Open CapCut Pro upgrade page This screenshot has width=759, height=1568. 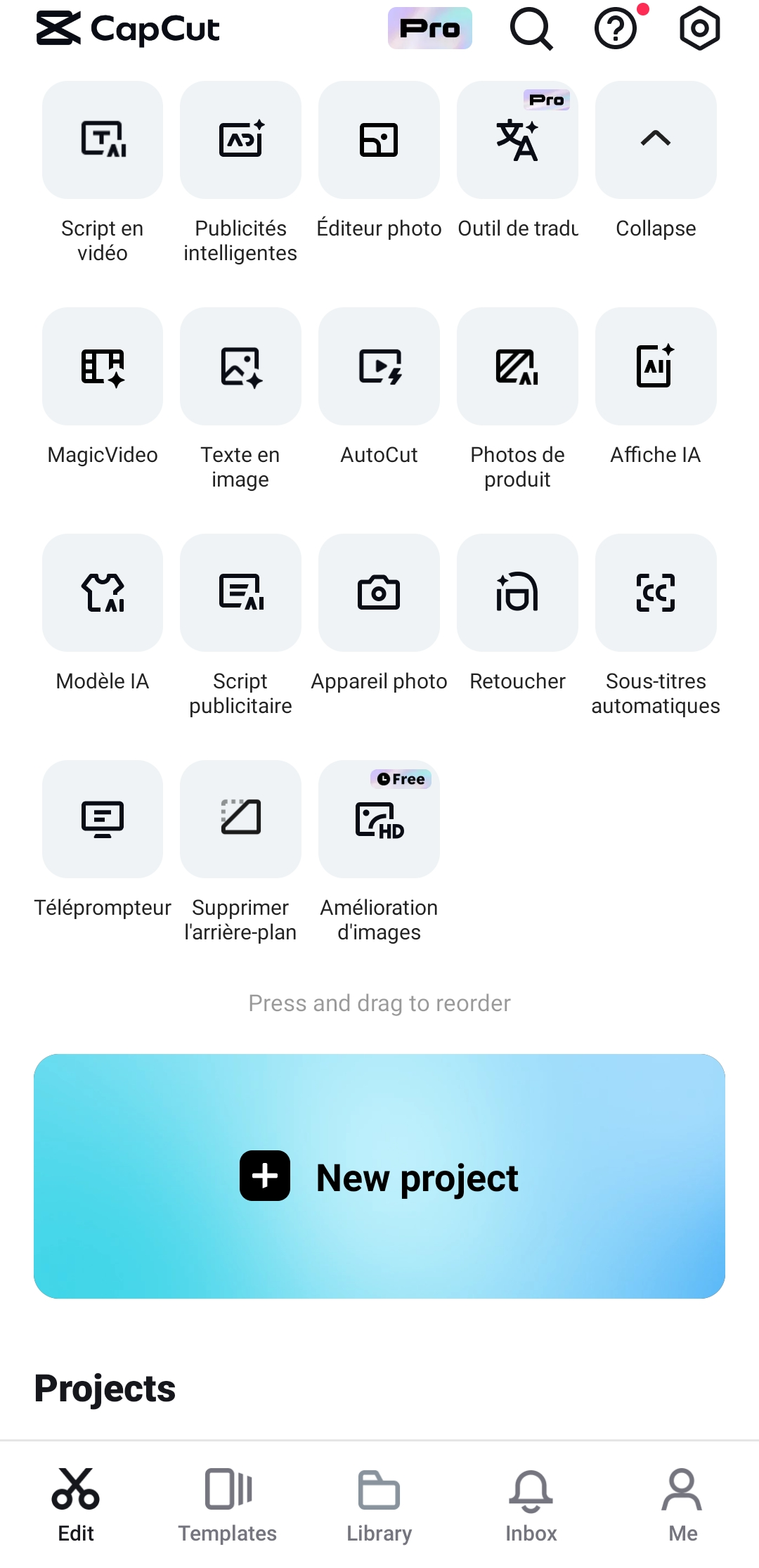(429, 28)
